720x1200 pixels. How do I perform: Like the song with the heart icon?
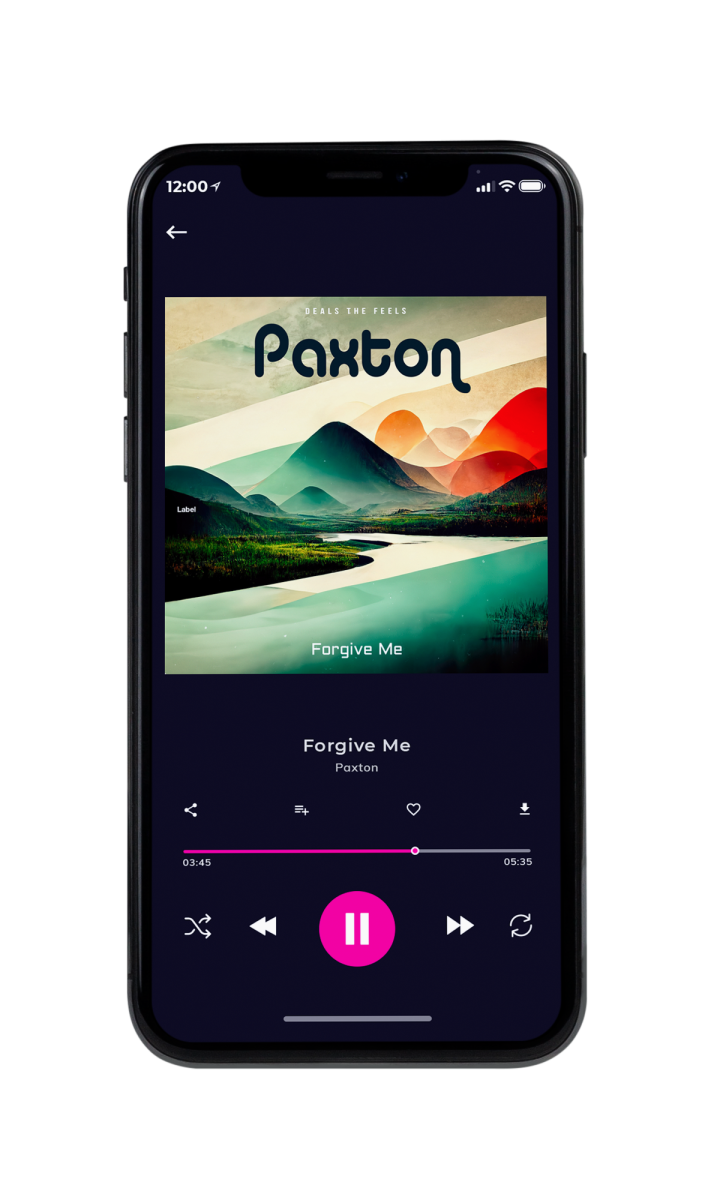(x=413, y=809)
